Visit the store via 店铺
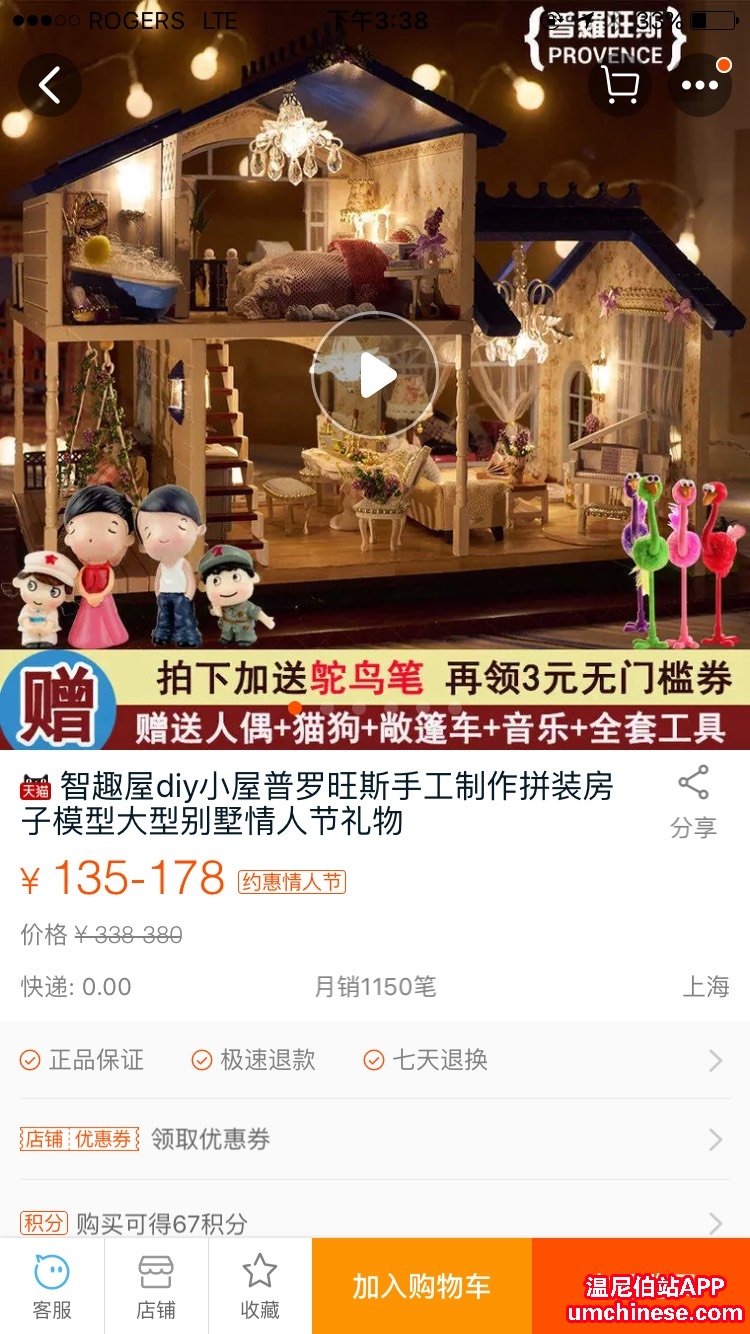 click(x=156, y=1287)
